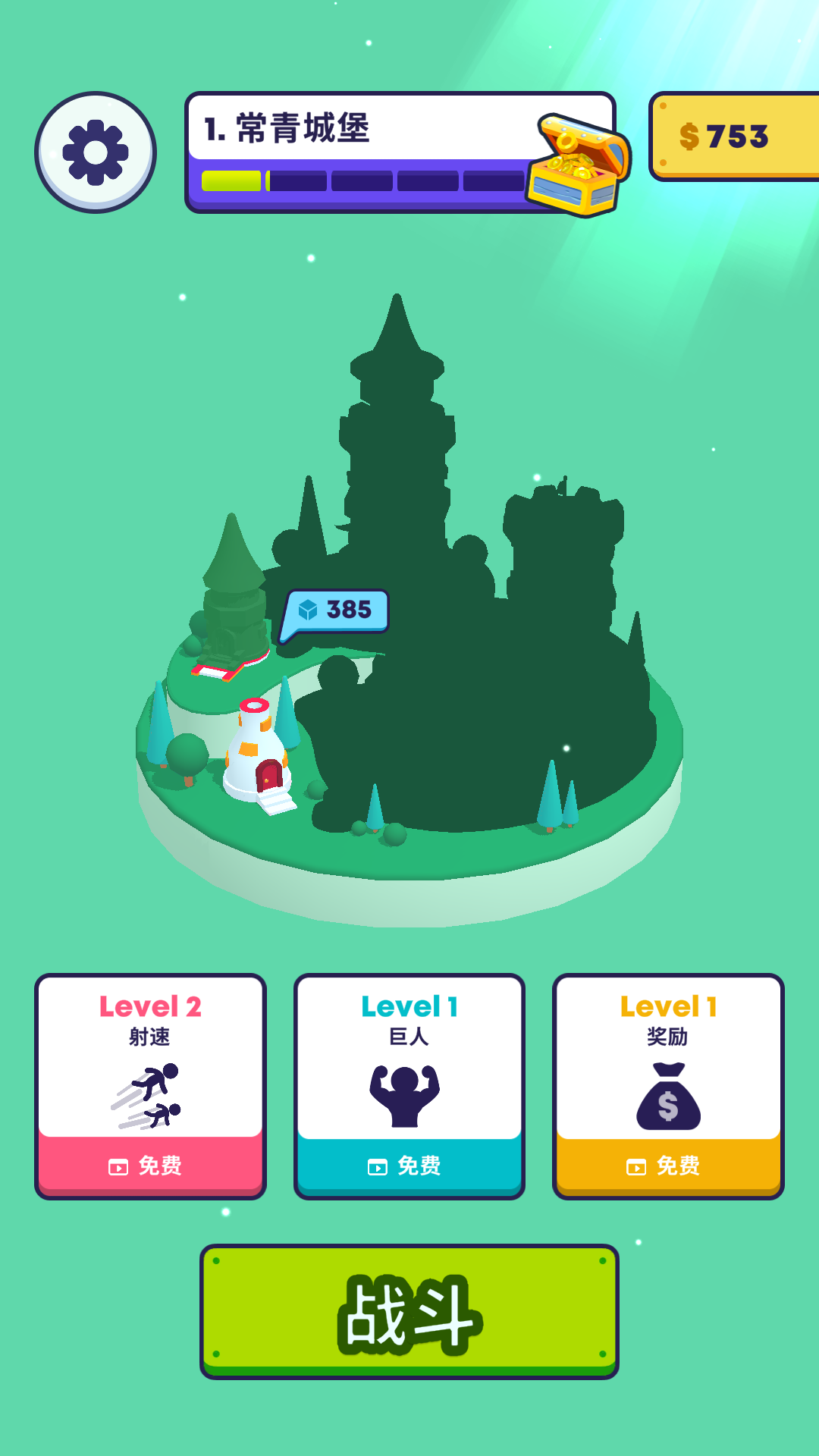Open the treasure chest reward
This screenshot has width=819, height=1456.
tap(579, 165)
